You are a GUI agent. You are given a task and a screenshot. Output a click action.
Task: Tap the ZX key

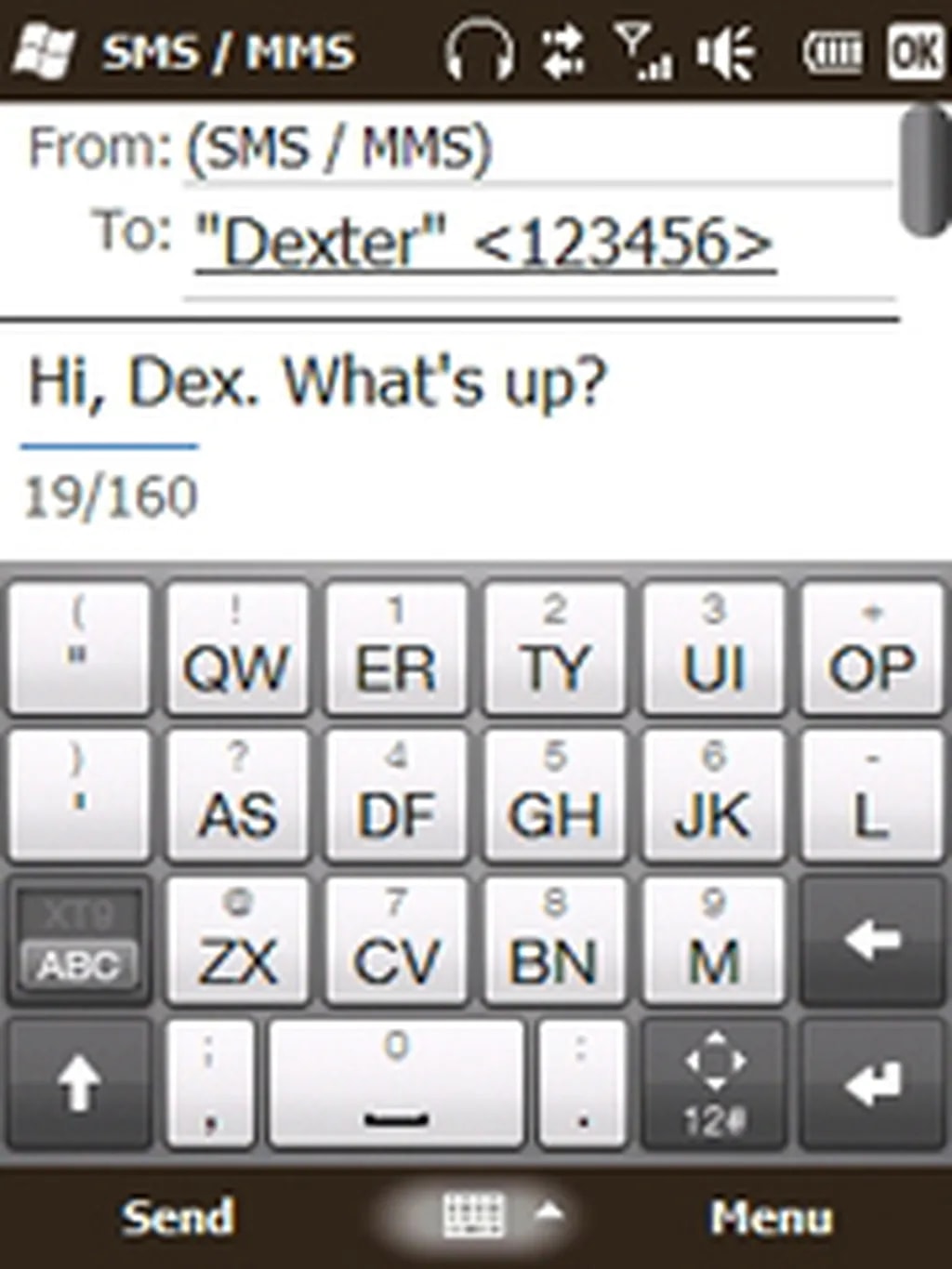(x=237, y=941)
